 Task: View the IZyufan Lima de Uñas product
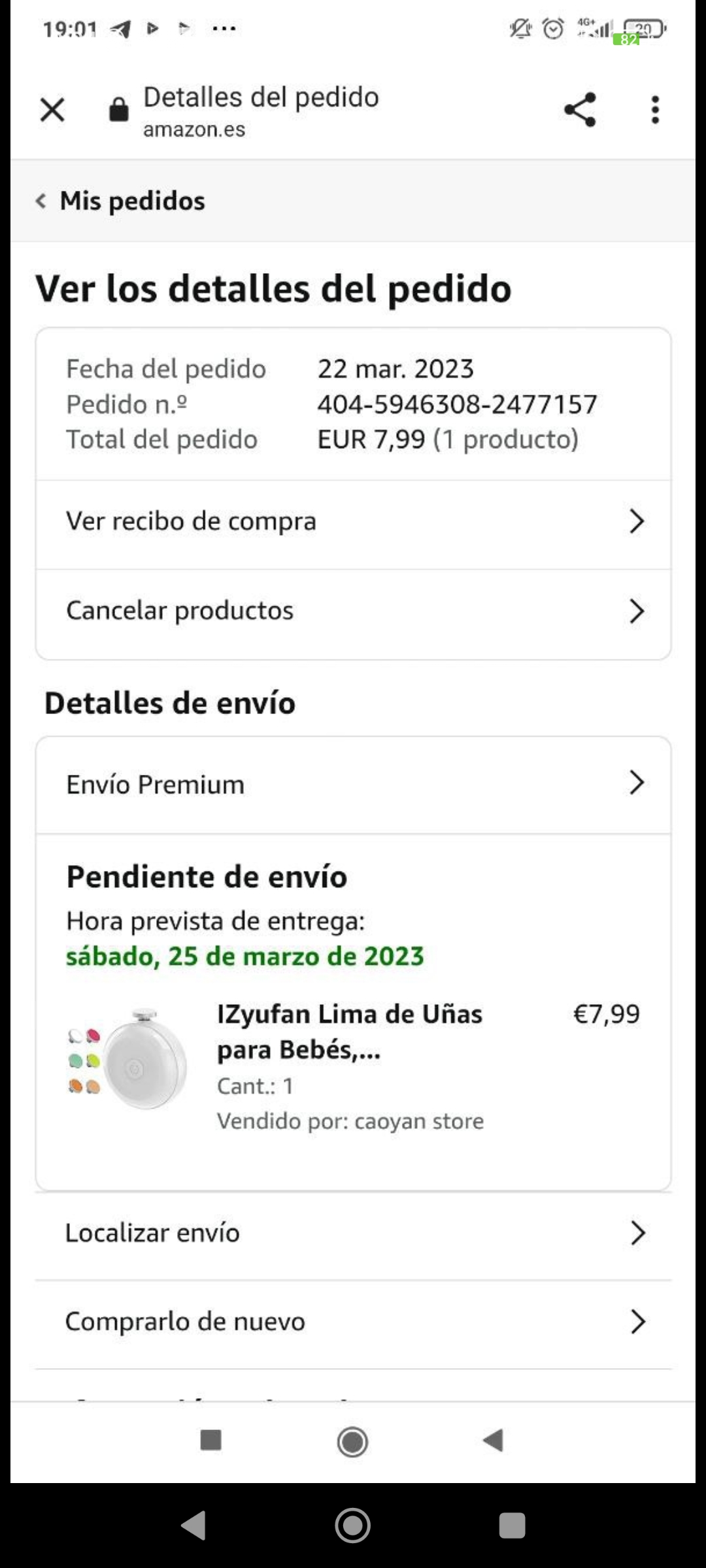pos(349,1032)
